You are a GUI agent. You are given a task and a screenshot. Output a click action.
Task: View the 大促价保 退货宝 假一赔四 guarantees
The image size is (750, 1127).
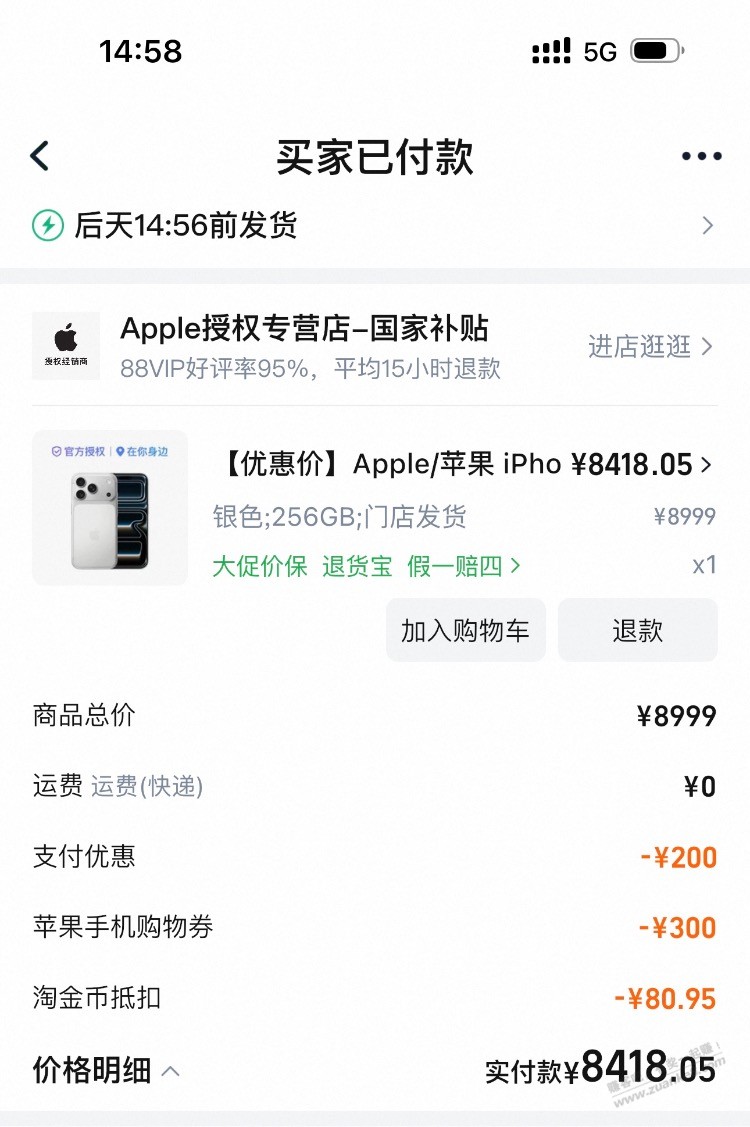(366, 566)
